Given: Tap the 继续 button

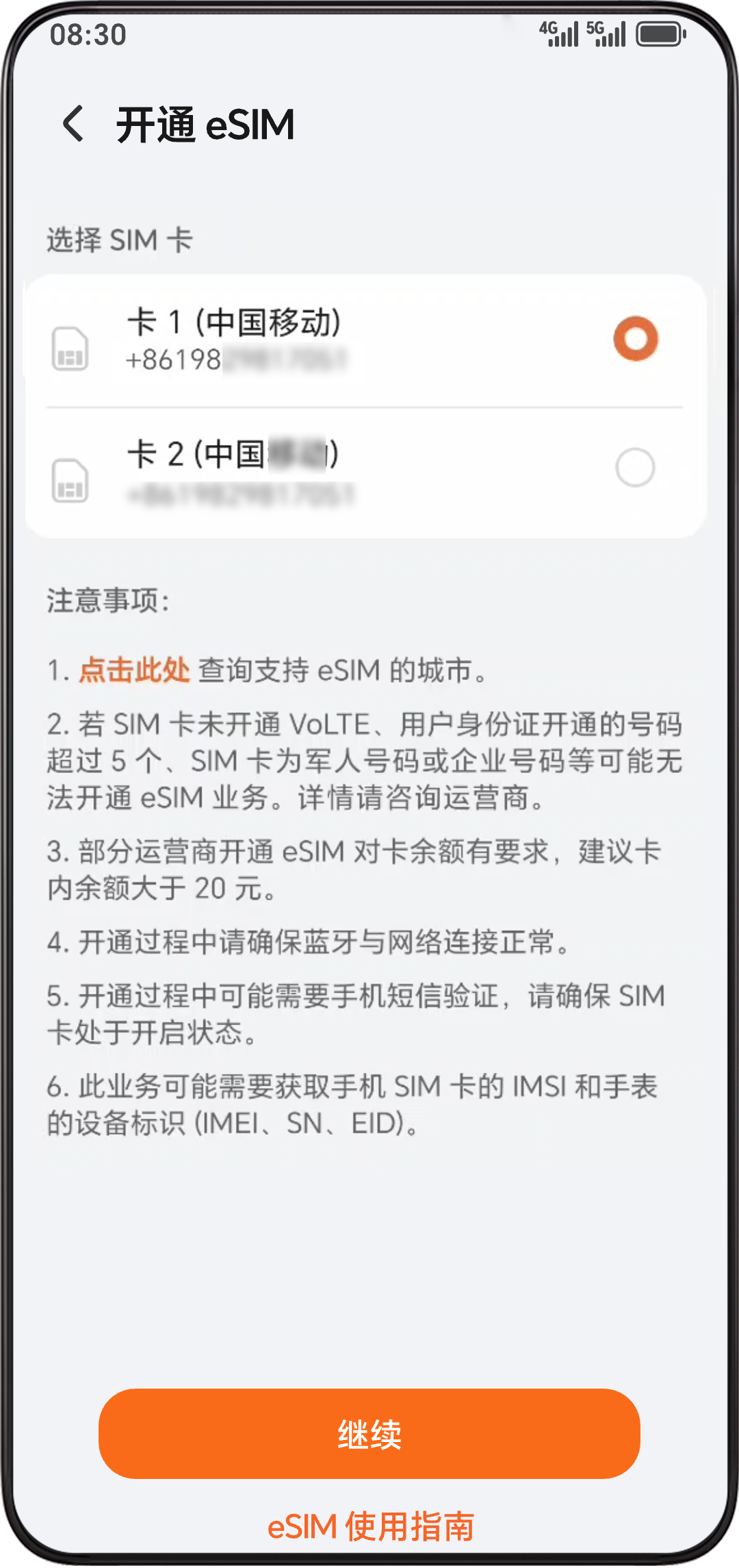Looking at the screenshot, I should (369, 1433).
